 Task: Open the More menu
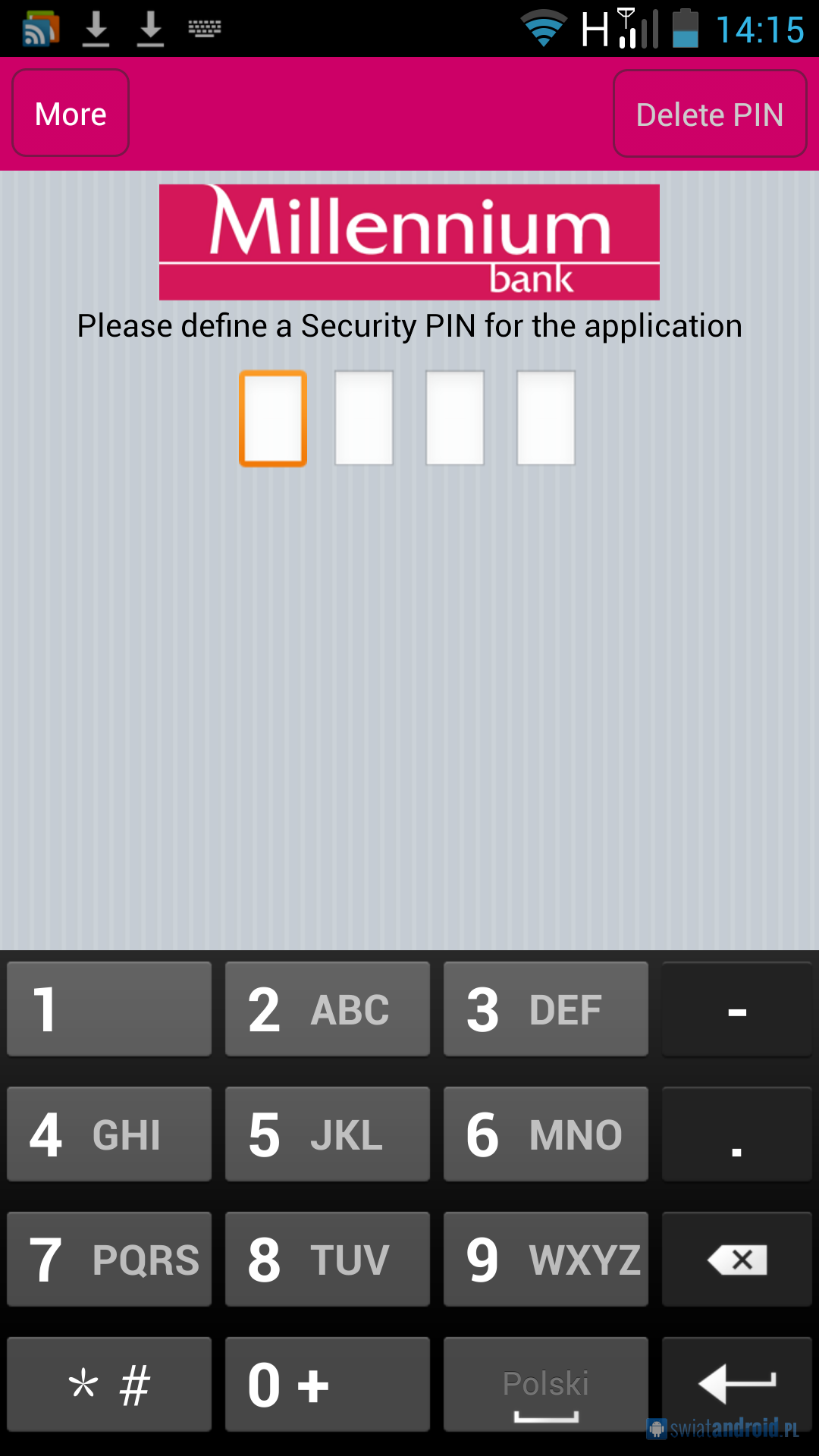pyautogui.click(x=71, y=114)
